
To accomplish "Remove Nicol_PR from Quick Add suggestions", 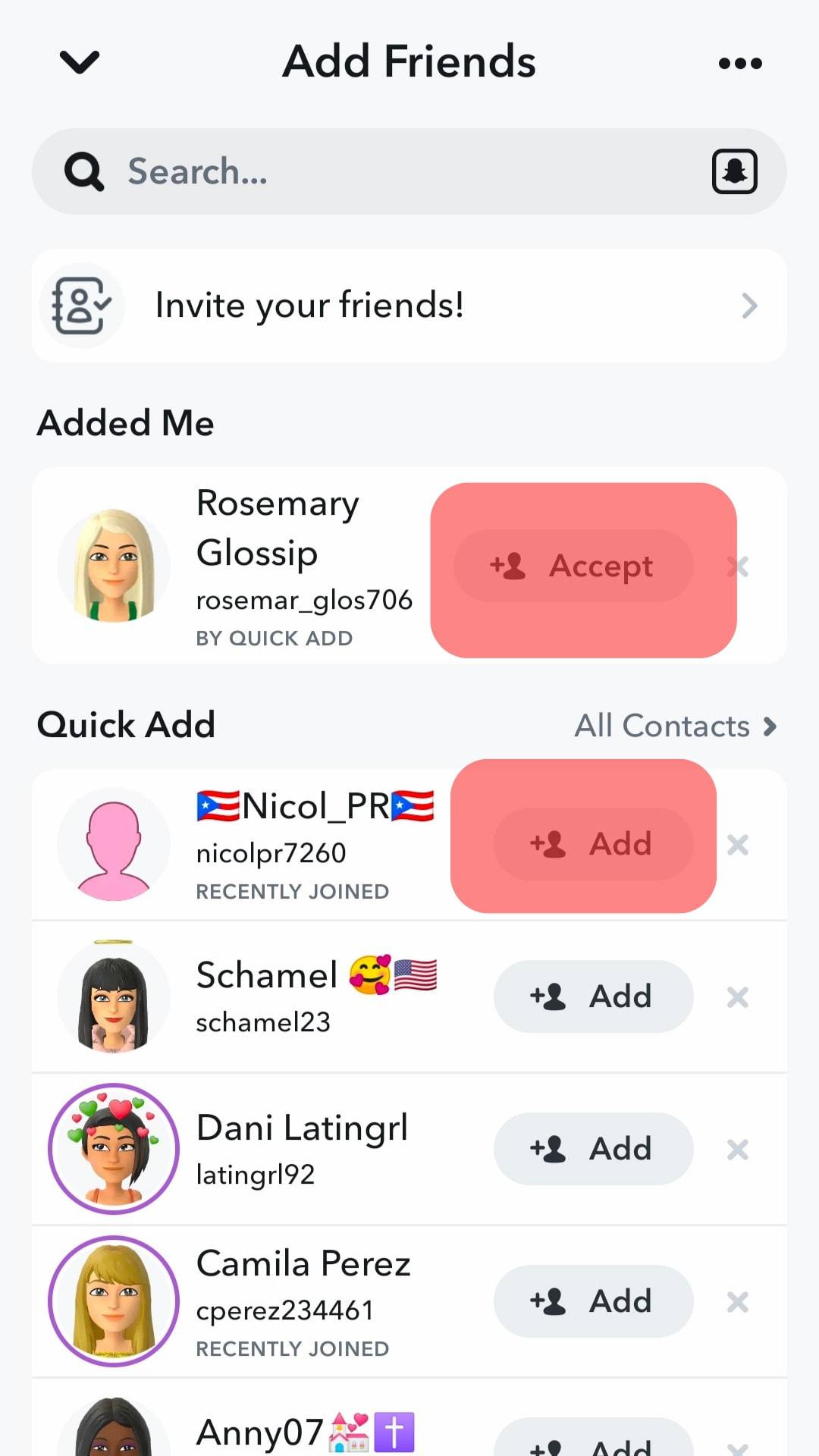I will click(x=737, y=845).
